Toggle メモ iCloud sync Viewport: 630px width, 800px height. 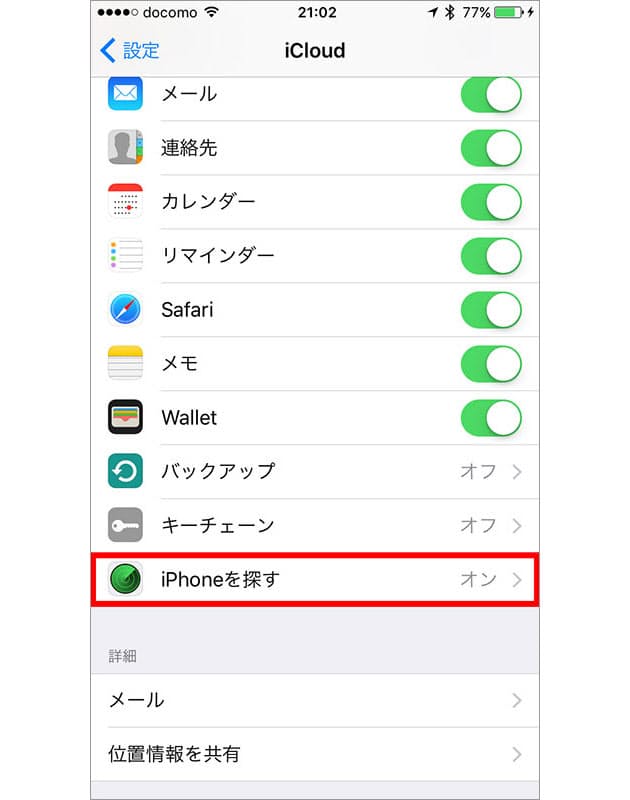pos(491,365)
